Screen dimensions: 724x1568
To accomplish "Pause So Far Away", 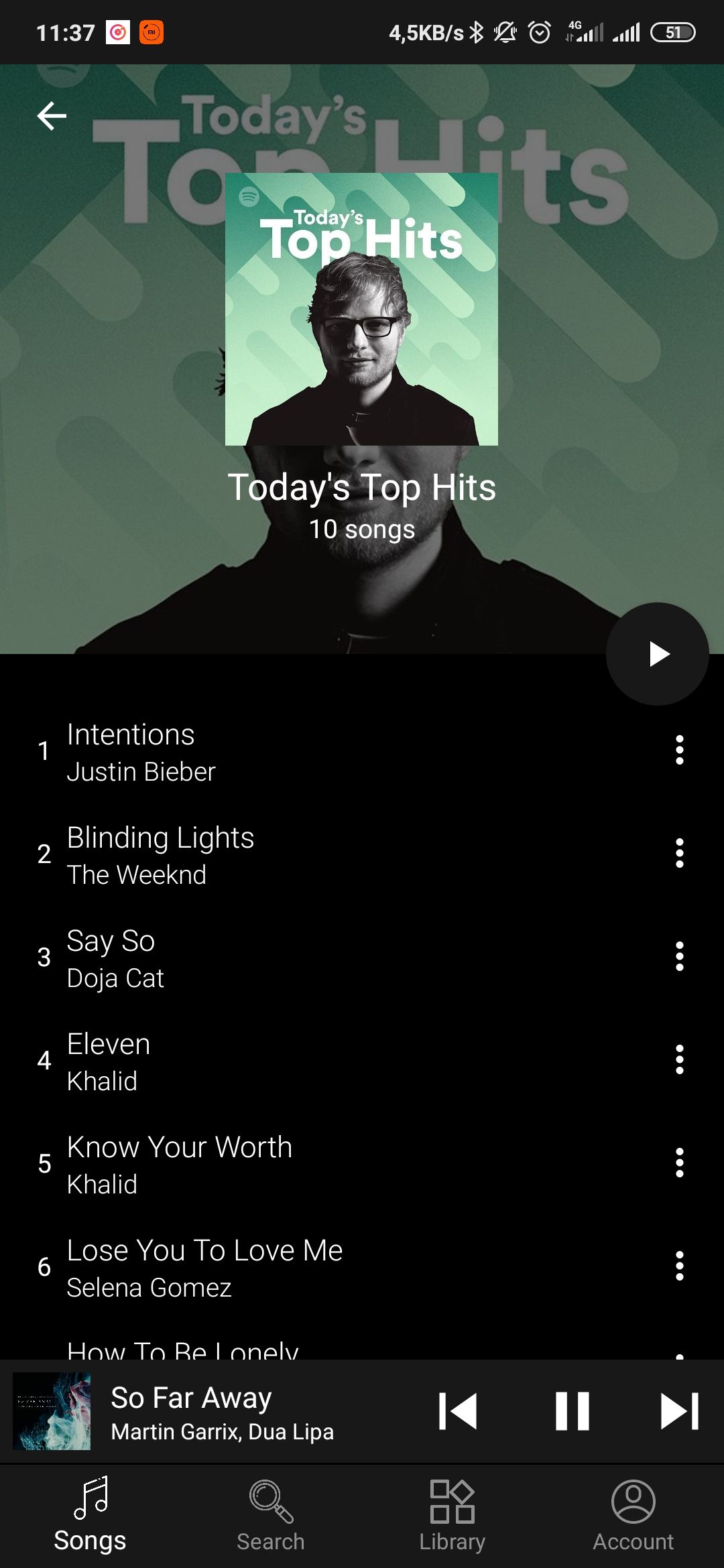I will 572,1411.
